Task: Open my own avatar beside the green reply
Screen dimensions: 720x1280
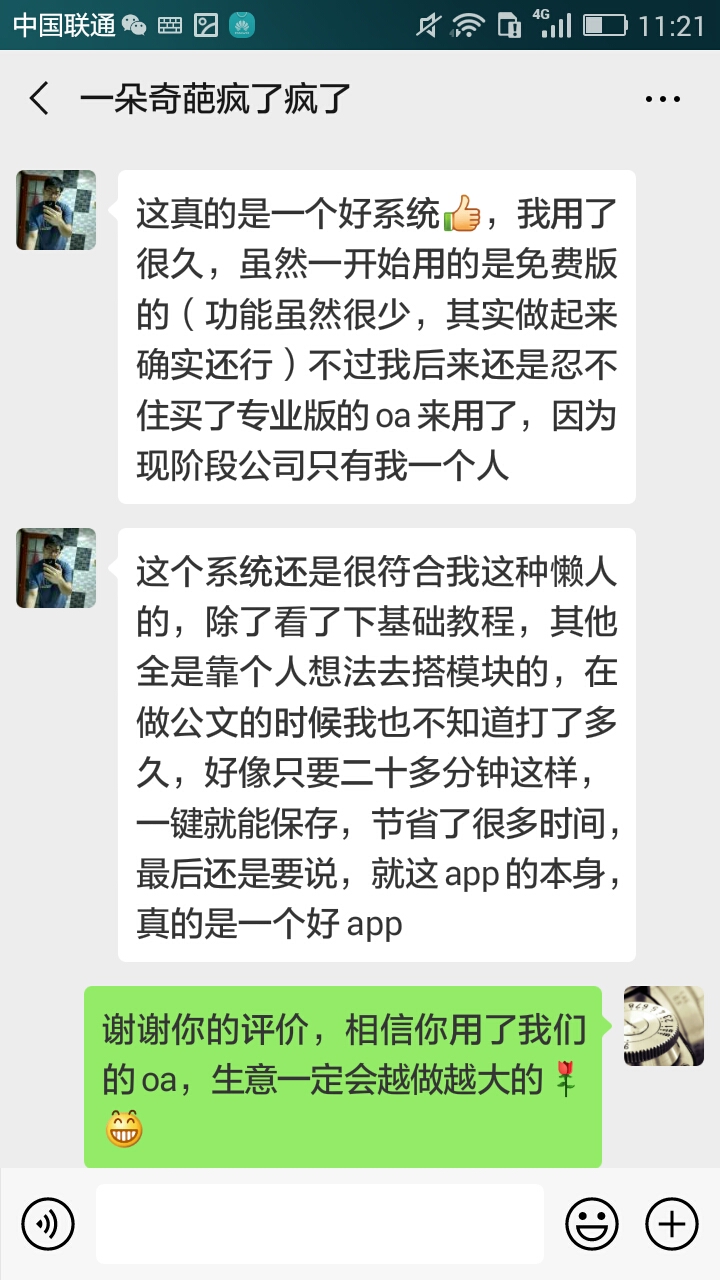Action: click(x=664, y=1026)
